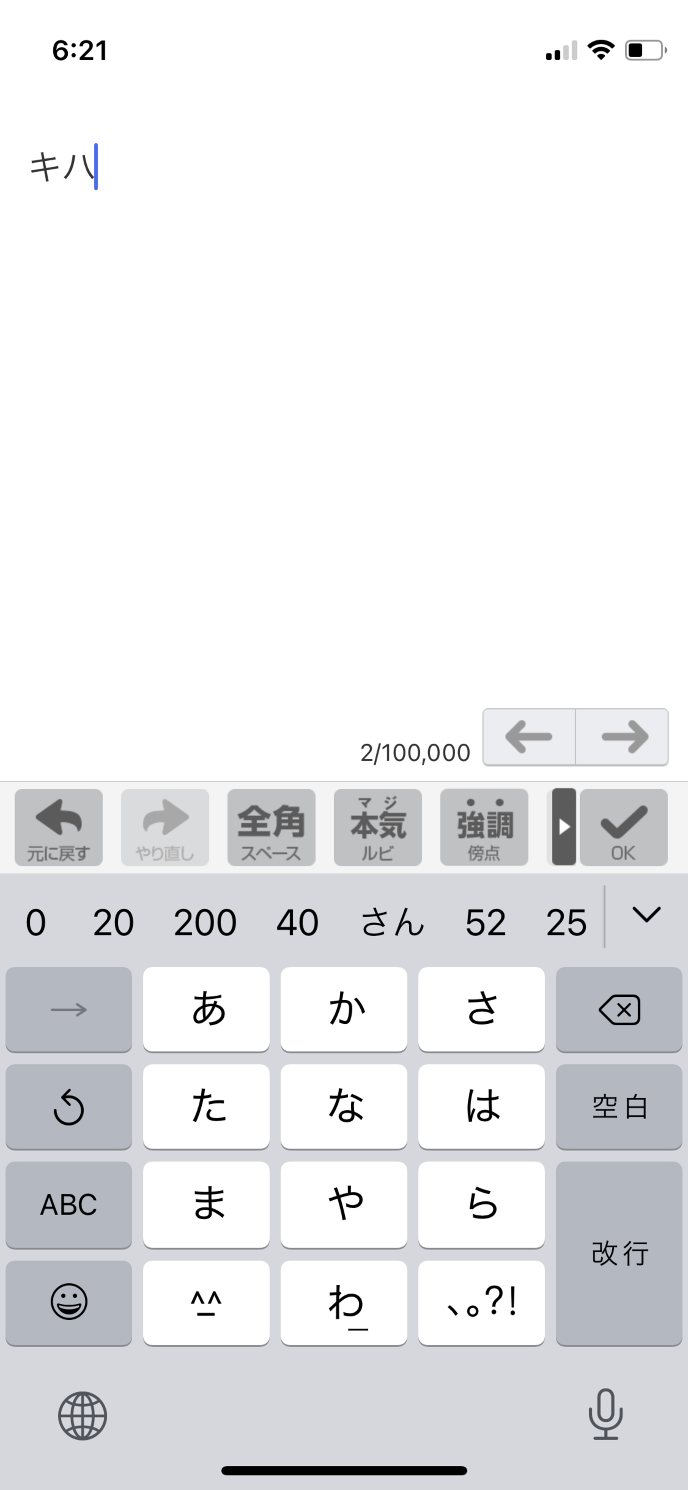Tap the 空白 space key
Screen dimensions: 688x1490
click(x=620, y=1107)
